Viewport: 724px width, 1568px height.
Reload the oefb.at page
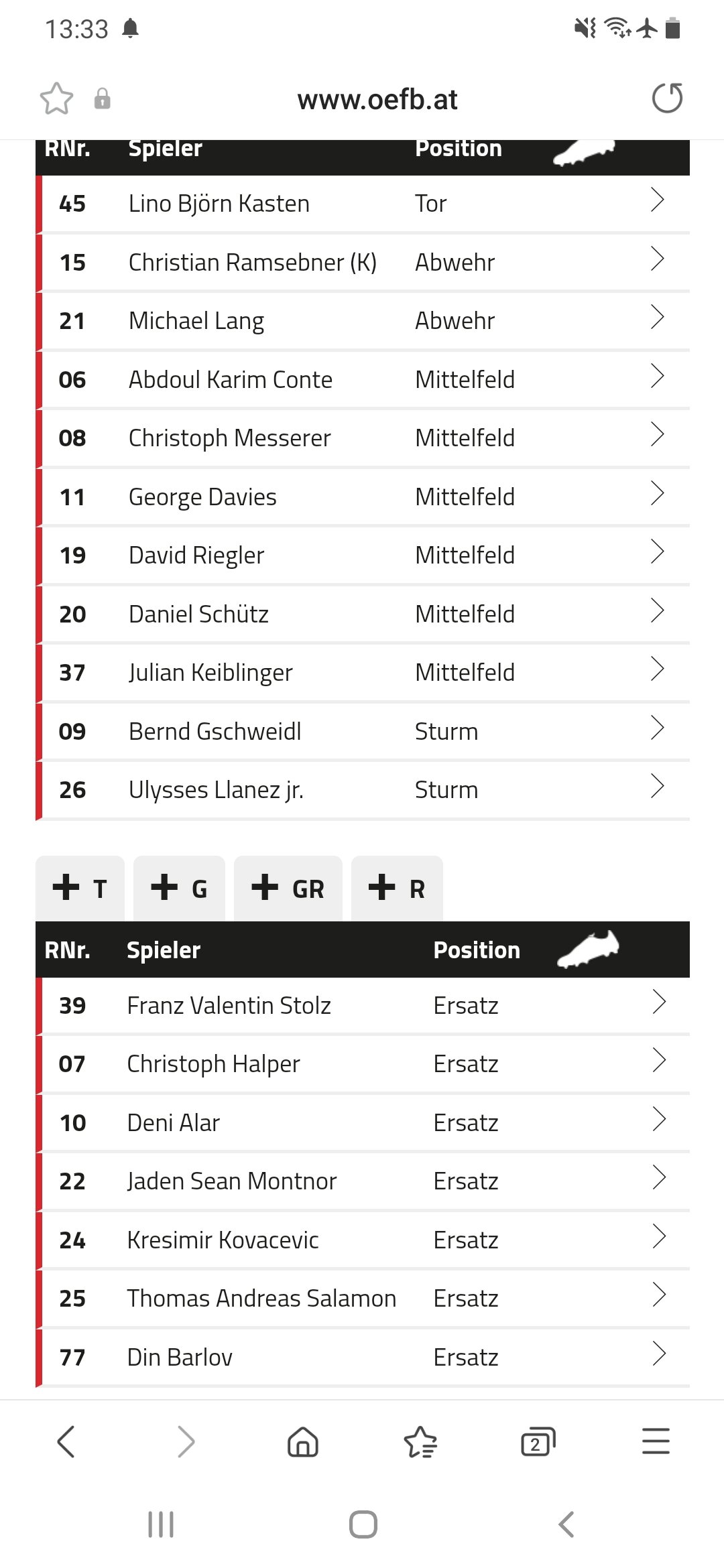(667, 99)
